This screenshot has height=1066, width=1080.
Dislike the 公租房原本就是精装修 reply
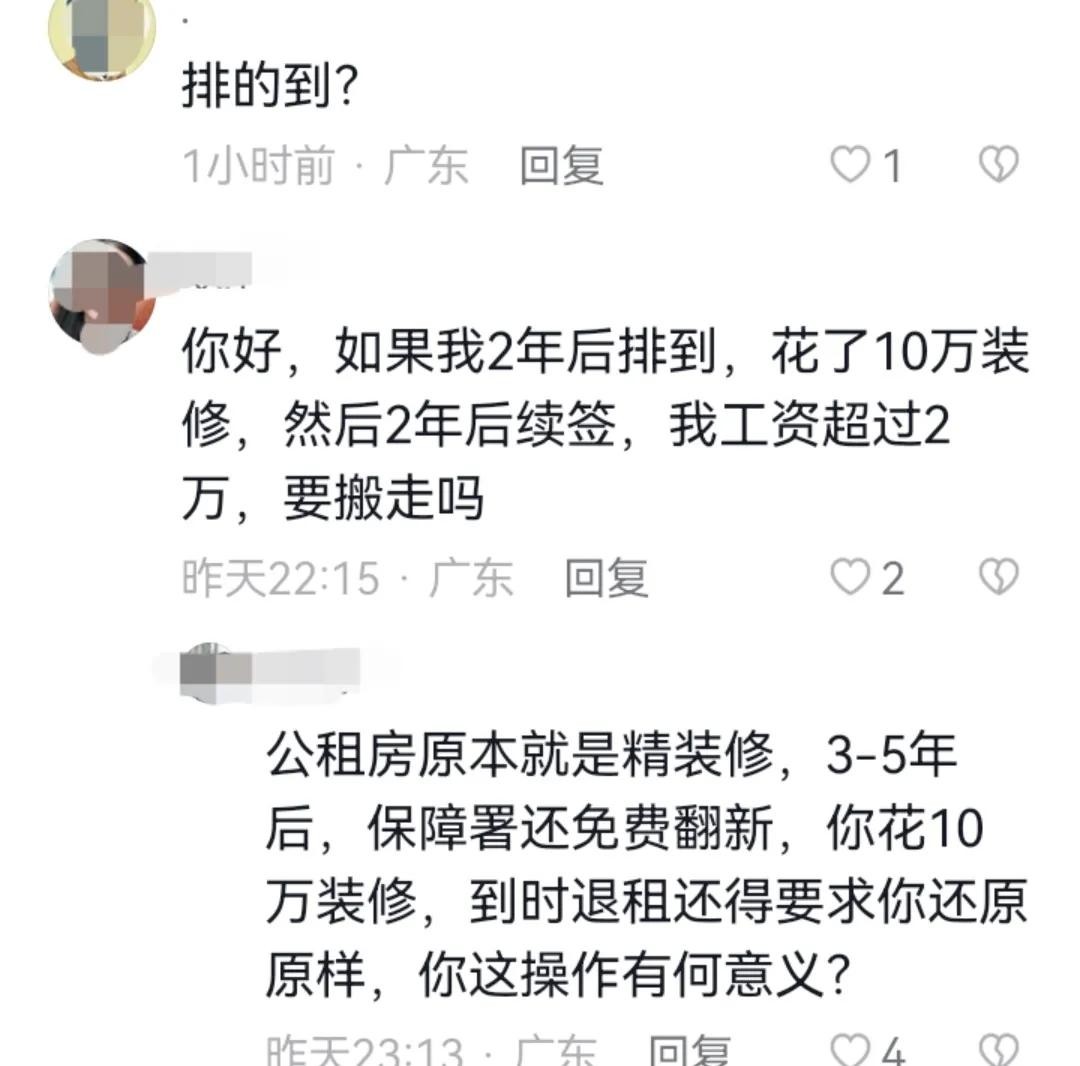tap(997, 1050)
